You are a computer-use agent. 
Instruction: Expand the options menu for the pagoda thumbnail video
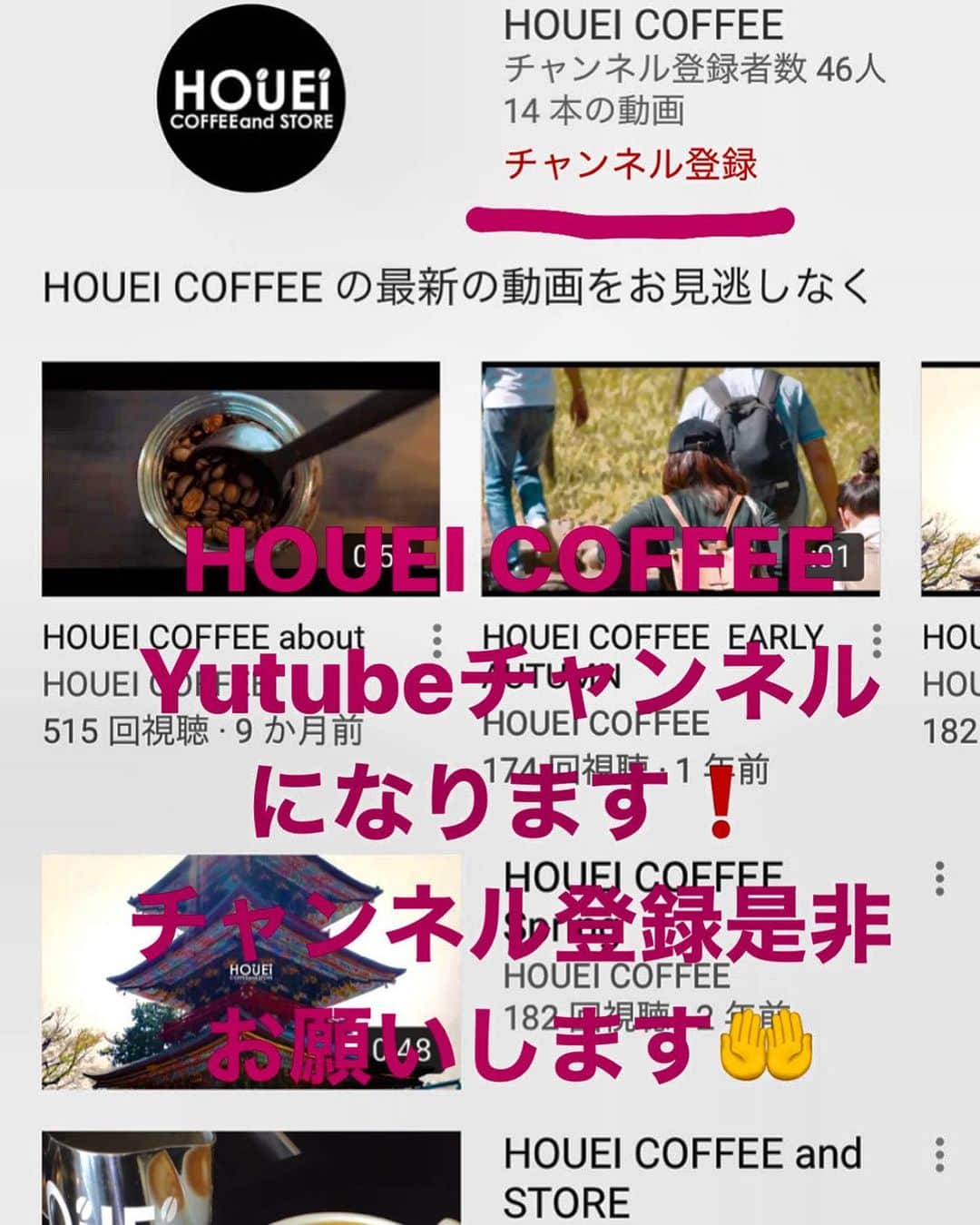click(940, 877)
